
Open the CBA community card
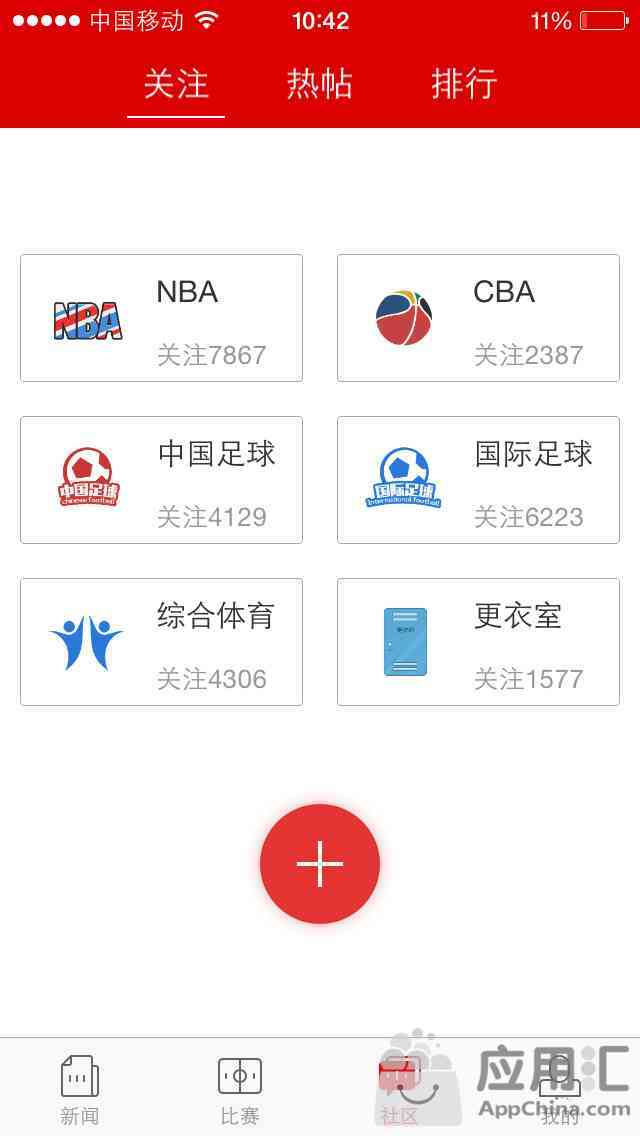[x=478, y=318]
